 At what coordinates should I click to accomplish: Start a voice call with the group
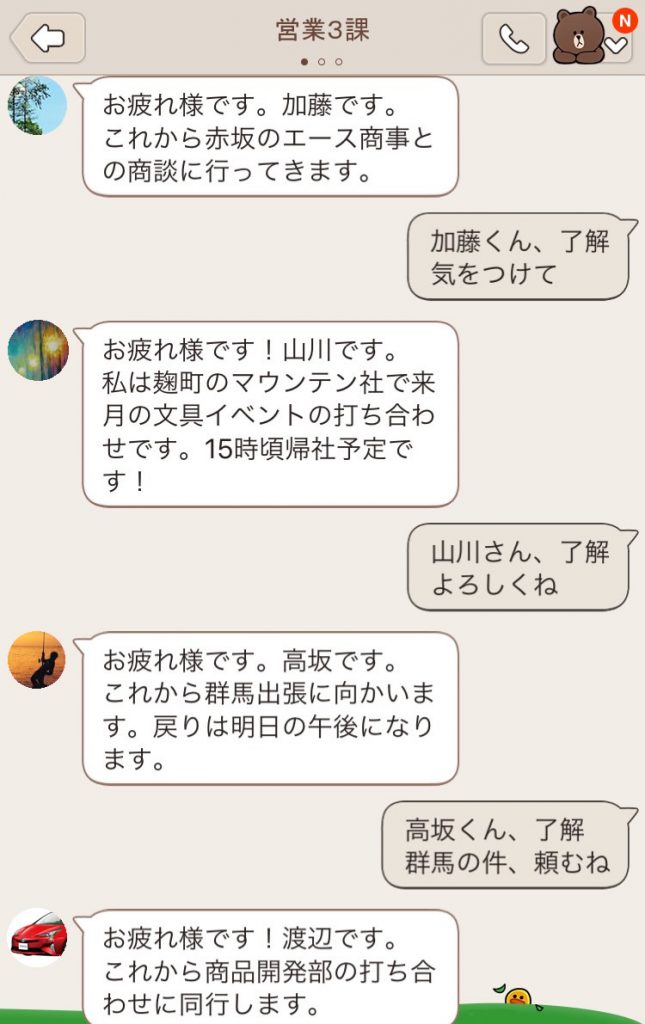(513, 39)
